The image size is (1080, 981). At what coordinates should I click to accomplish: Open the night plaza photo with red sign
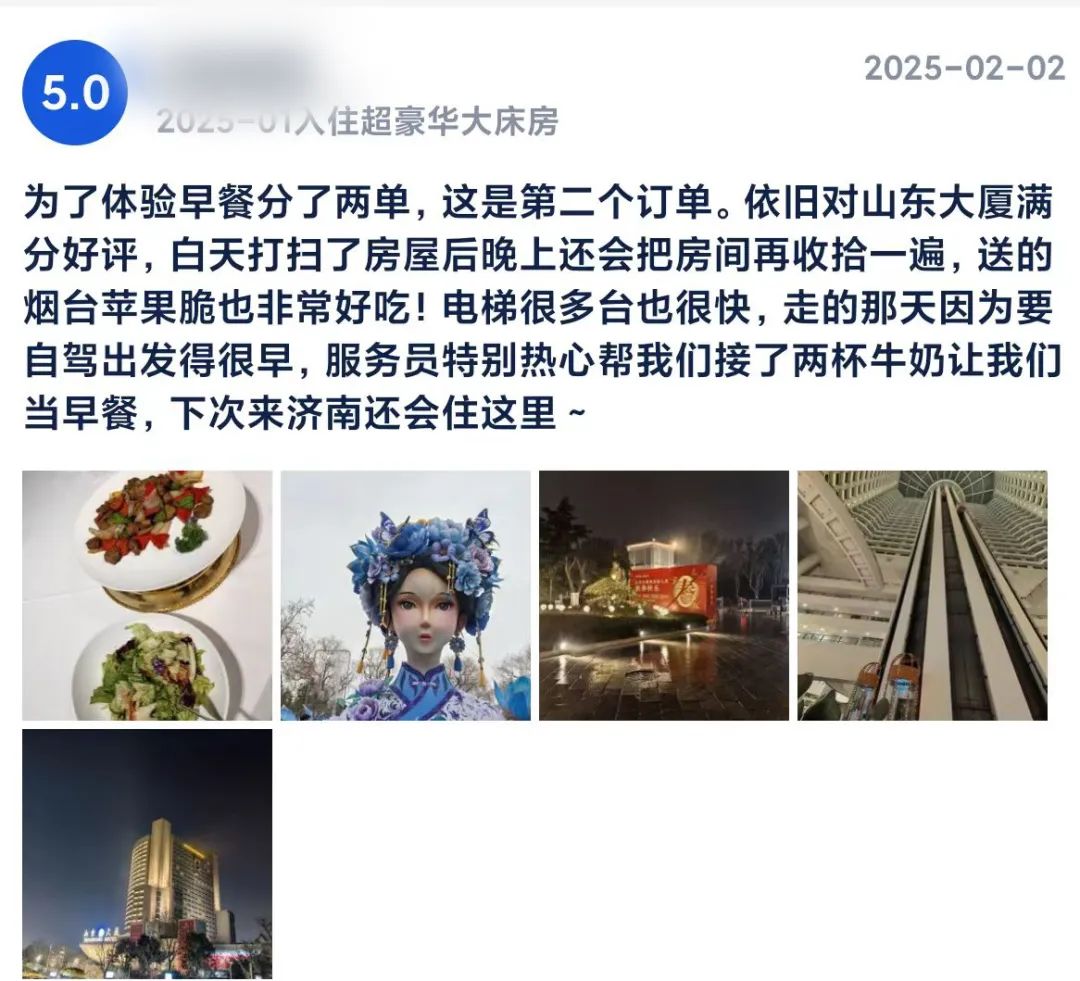click(664, 595)
